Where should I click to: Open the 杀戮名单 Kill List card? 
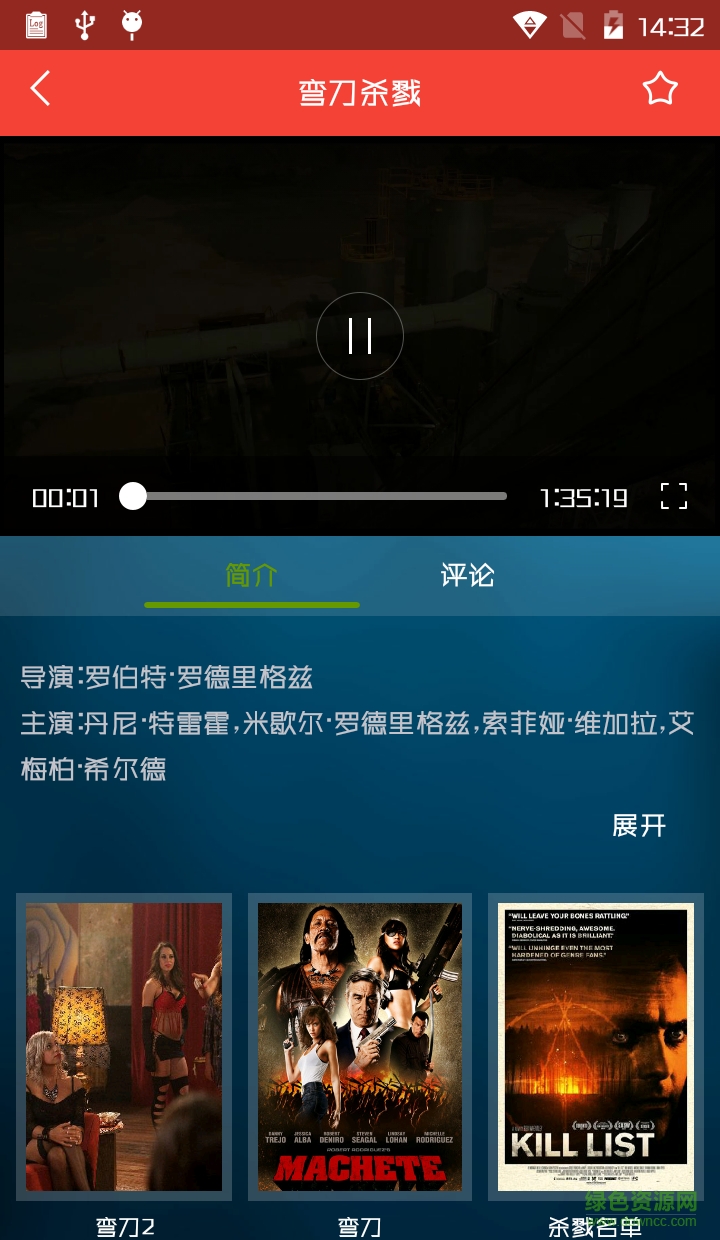point(596,1047)
